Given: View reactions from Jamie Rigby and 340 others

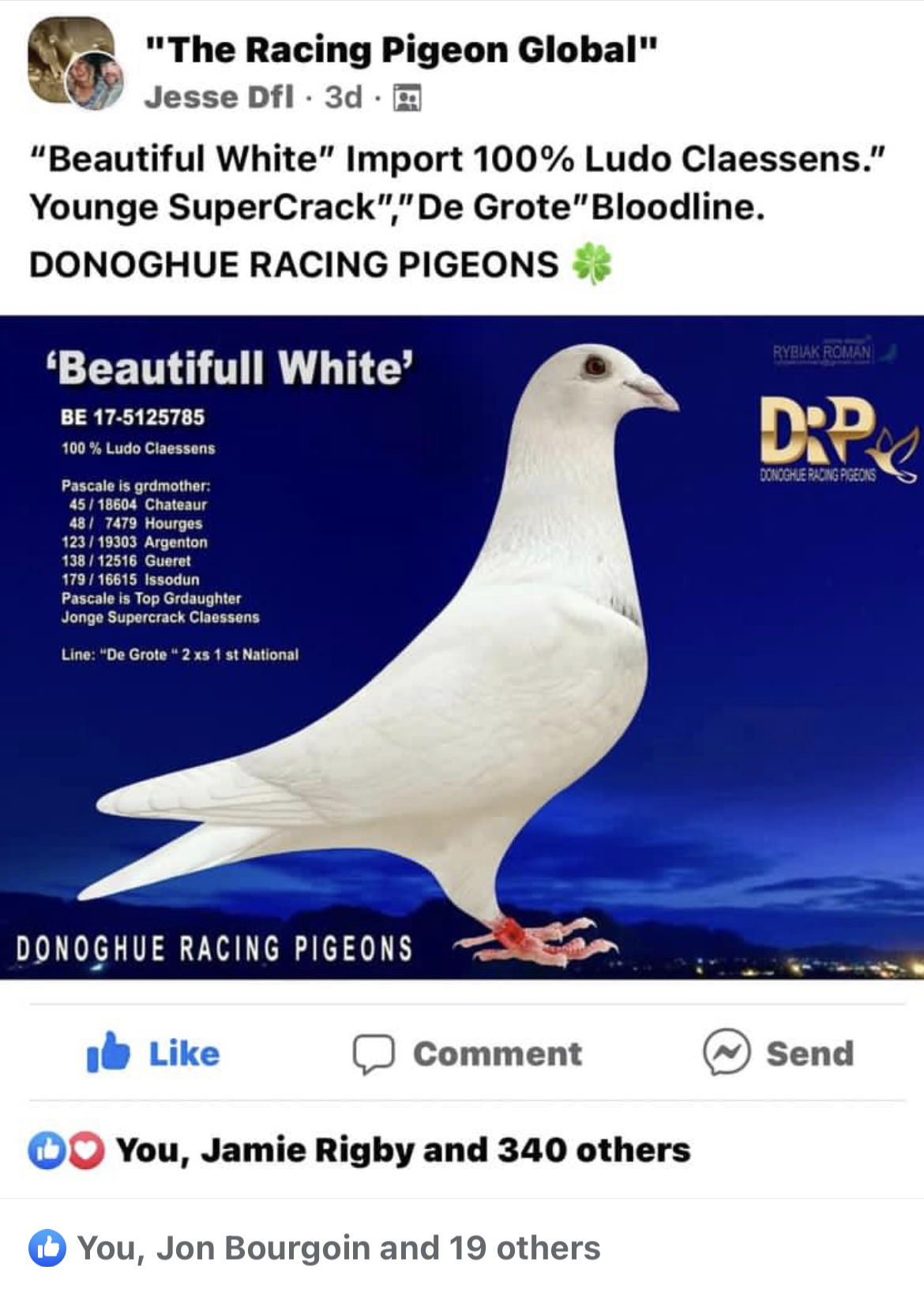Looking at the screenshot, I should [403, 1149].
